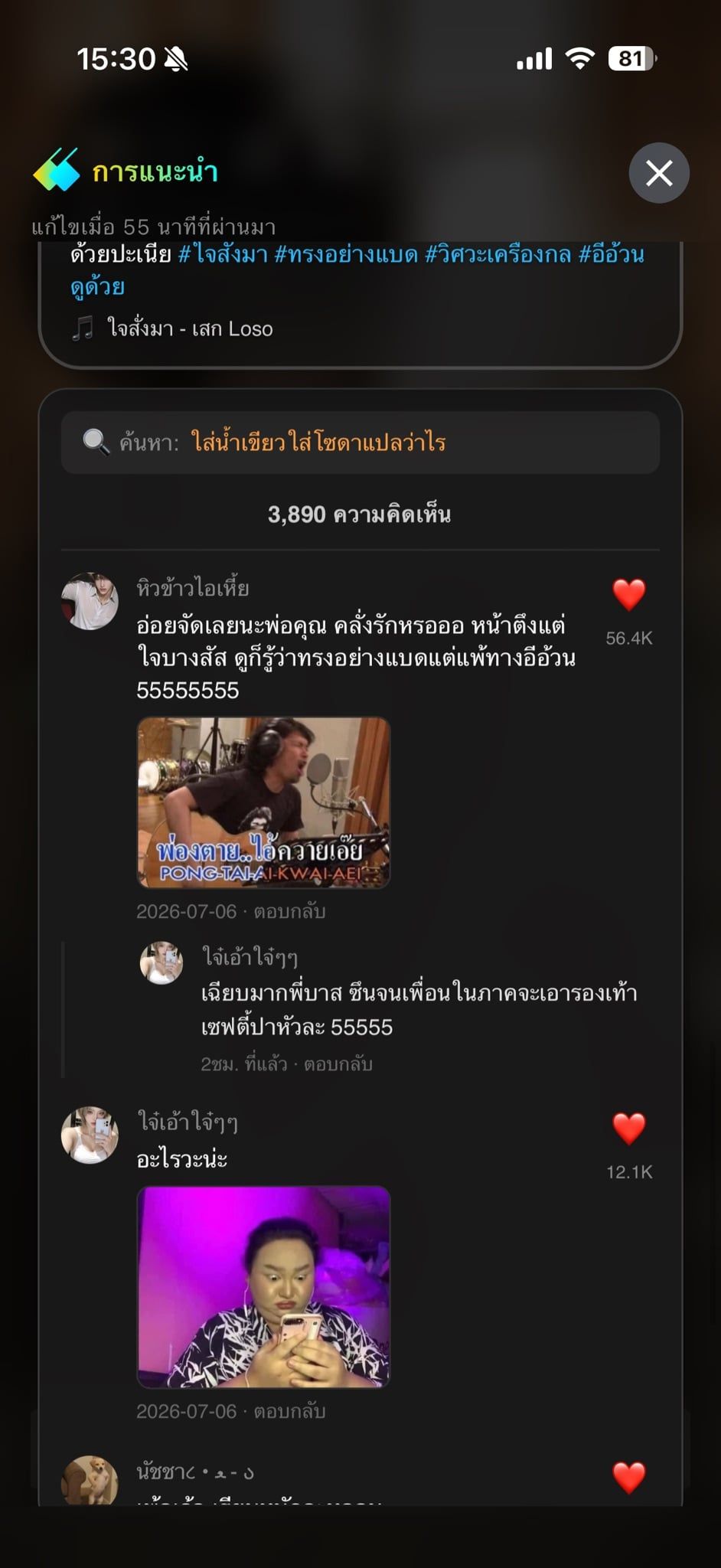Open หิวข้าวไอเหี้ย's profile picture

coord(90,601)
